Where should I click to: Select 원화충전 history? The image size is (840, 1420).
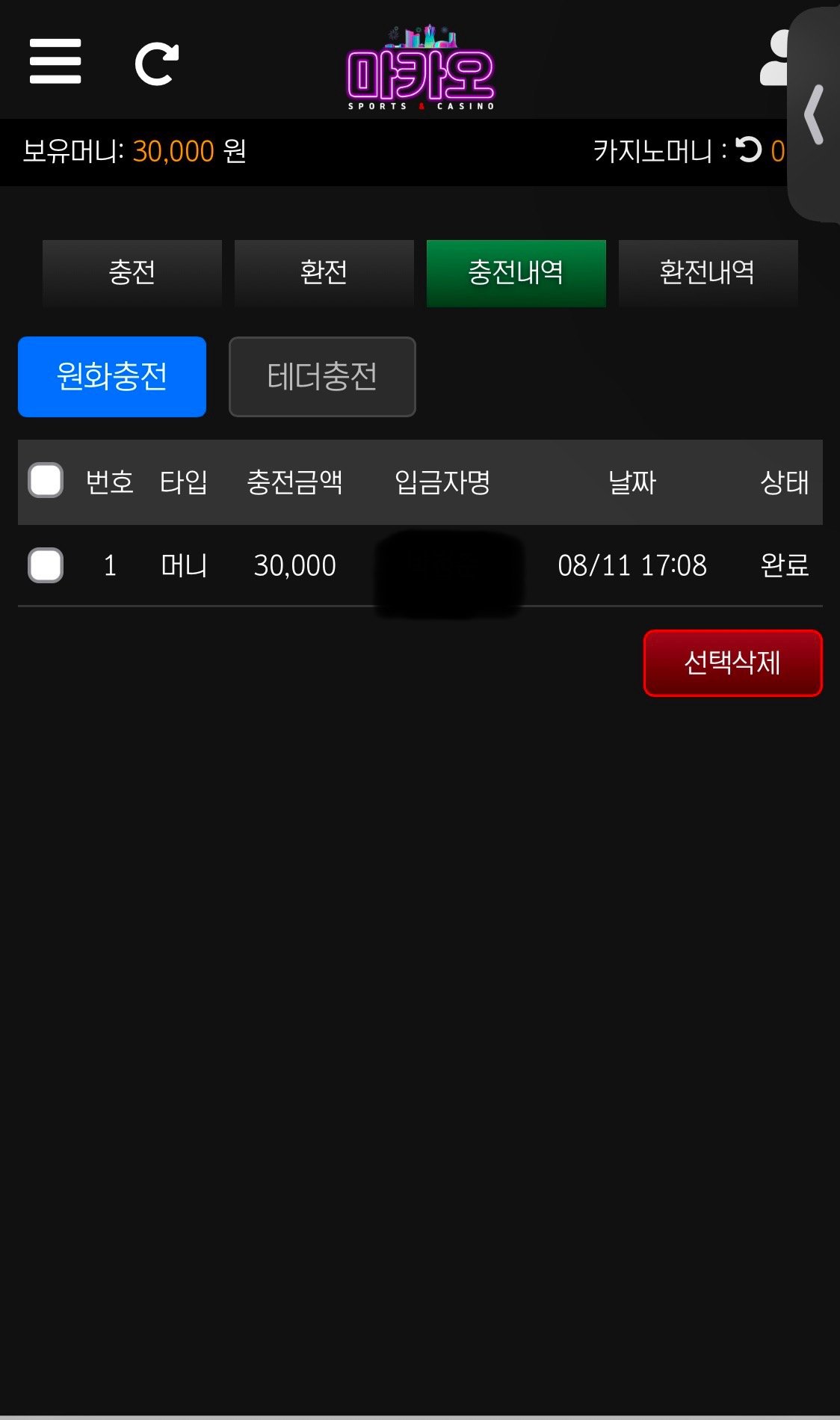click(x=112, y=376)
